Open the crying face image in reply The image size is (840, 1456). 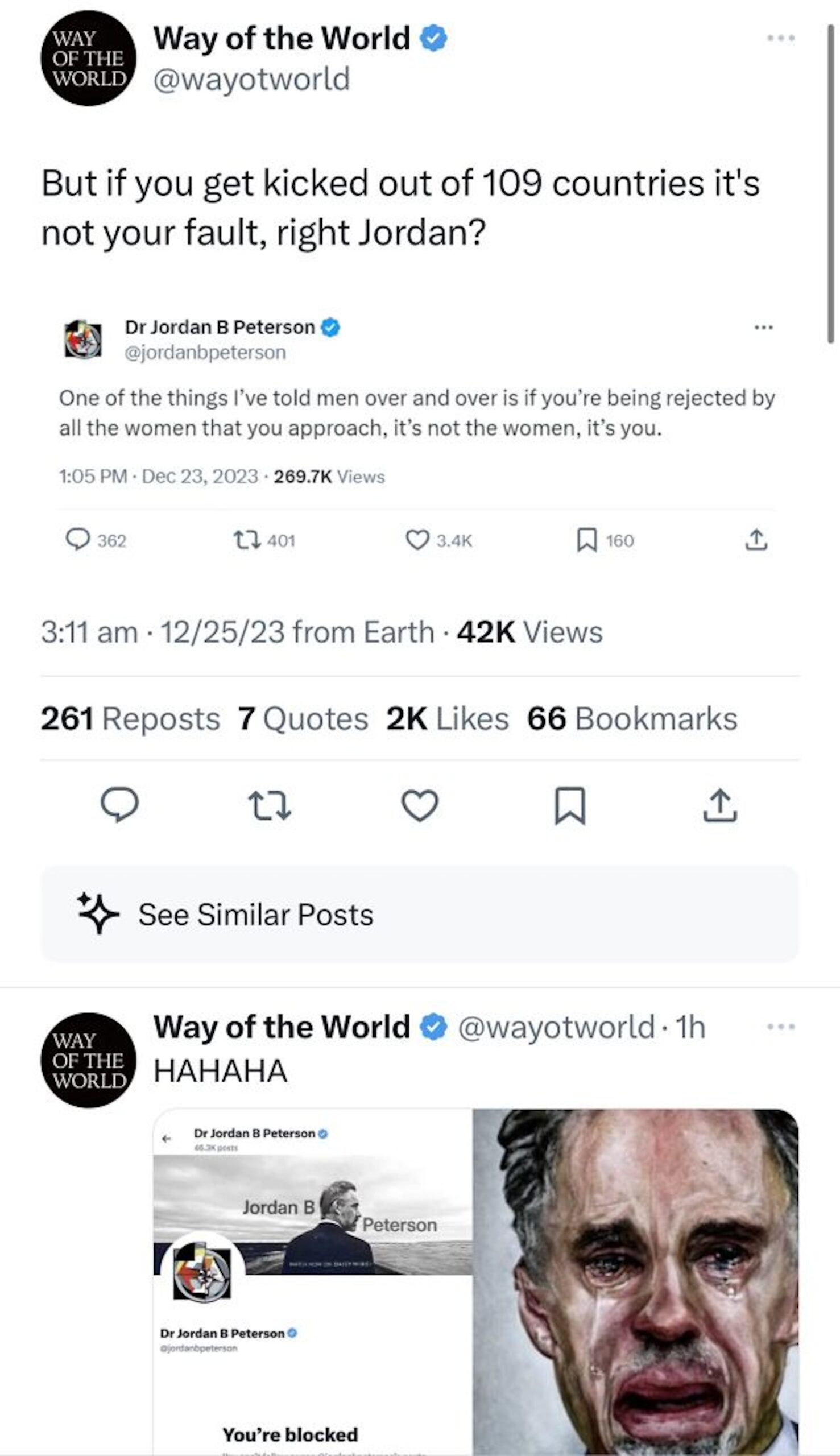635,1281
